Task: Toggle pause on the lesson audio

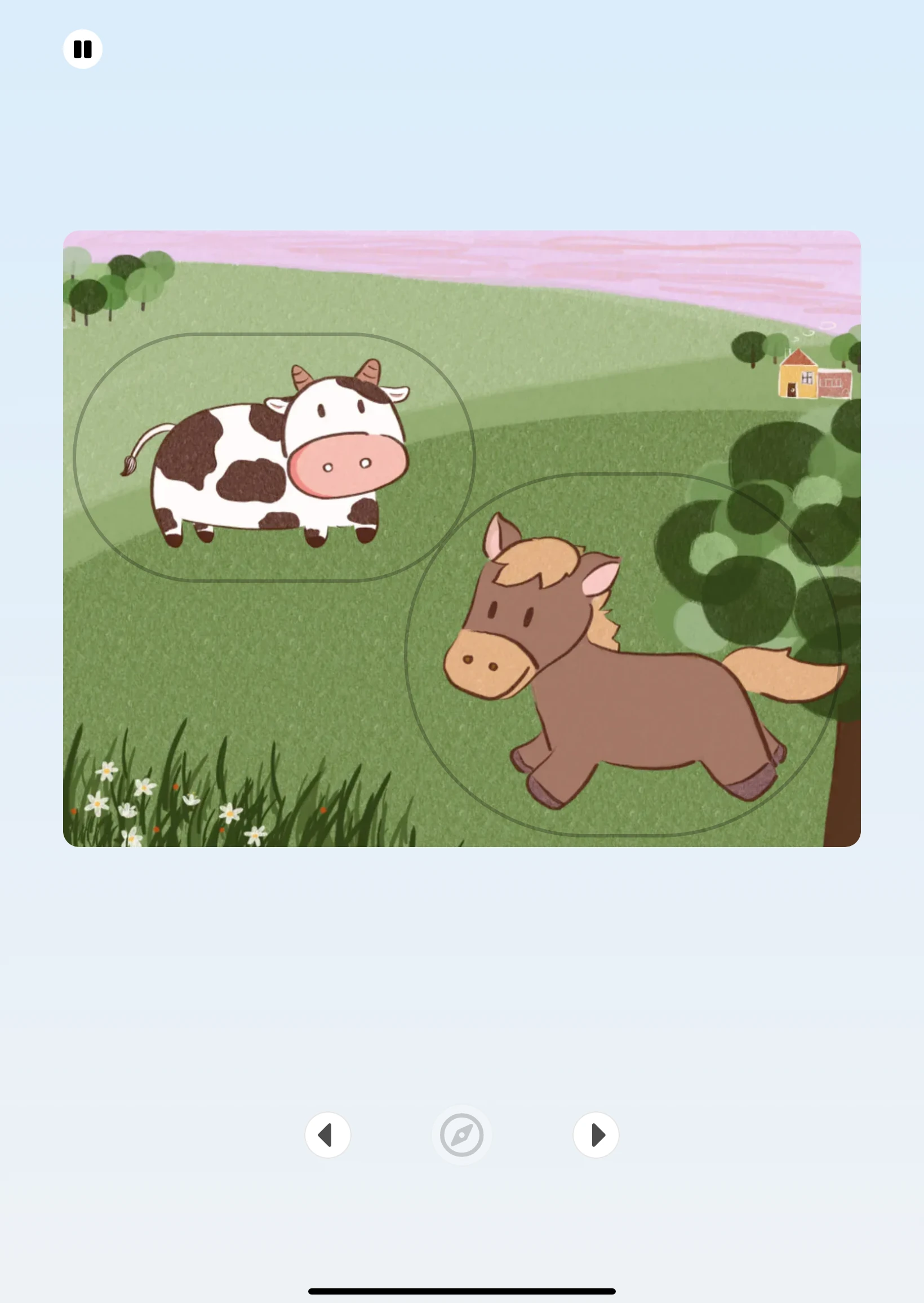Action: click(83, 49)
